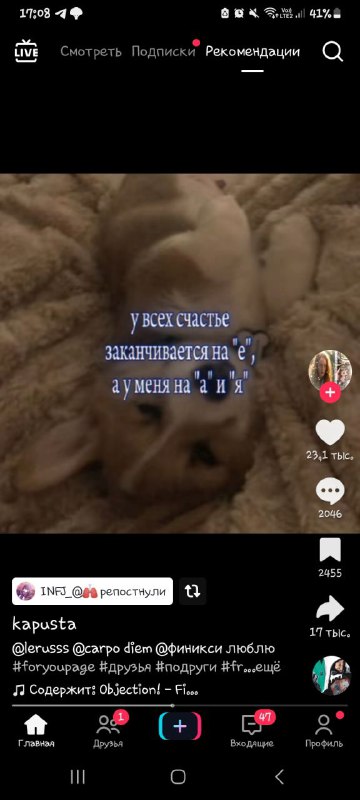Switch to the Смотреть tab
360x800 pixels.
click(x=91, y=52)
